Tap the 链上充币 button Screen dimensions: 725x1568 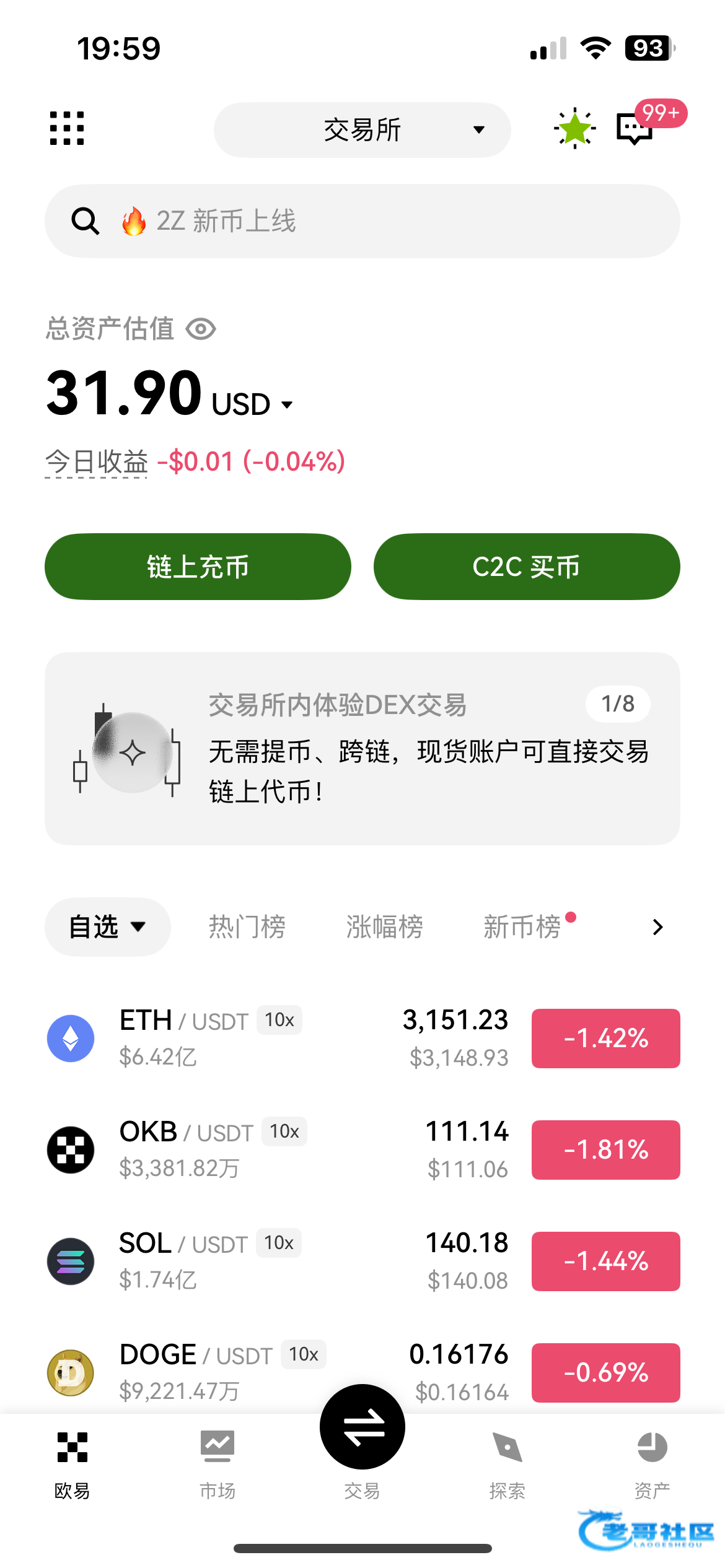coord(198,567)
